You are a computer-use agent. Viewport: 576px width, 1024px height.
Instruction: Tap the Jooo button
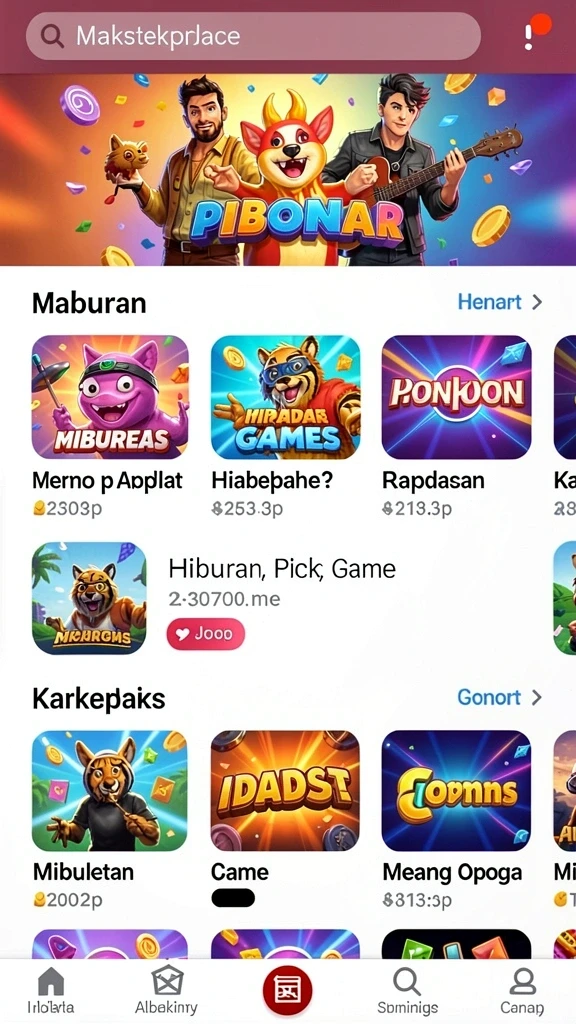pos(206,634)
